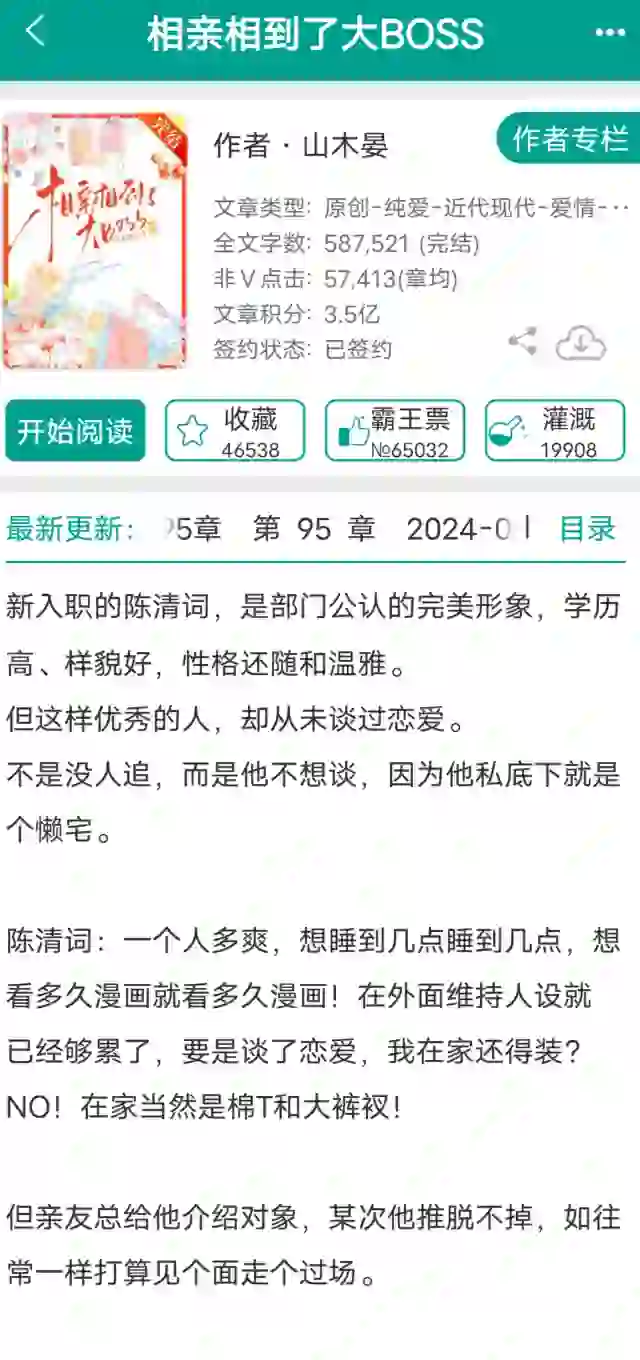Screen dimensions: 640x1360
Task: Send a 霸王票 to the author
Action: 395,431
